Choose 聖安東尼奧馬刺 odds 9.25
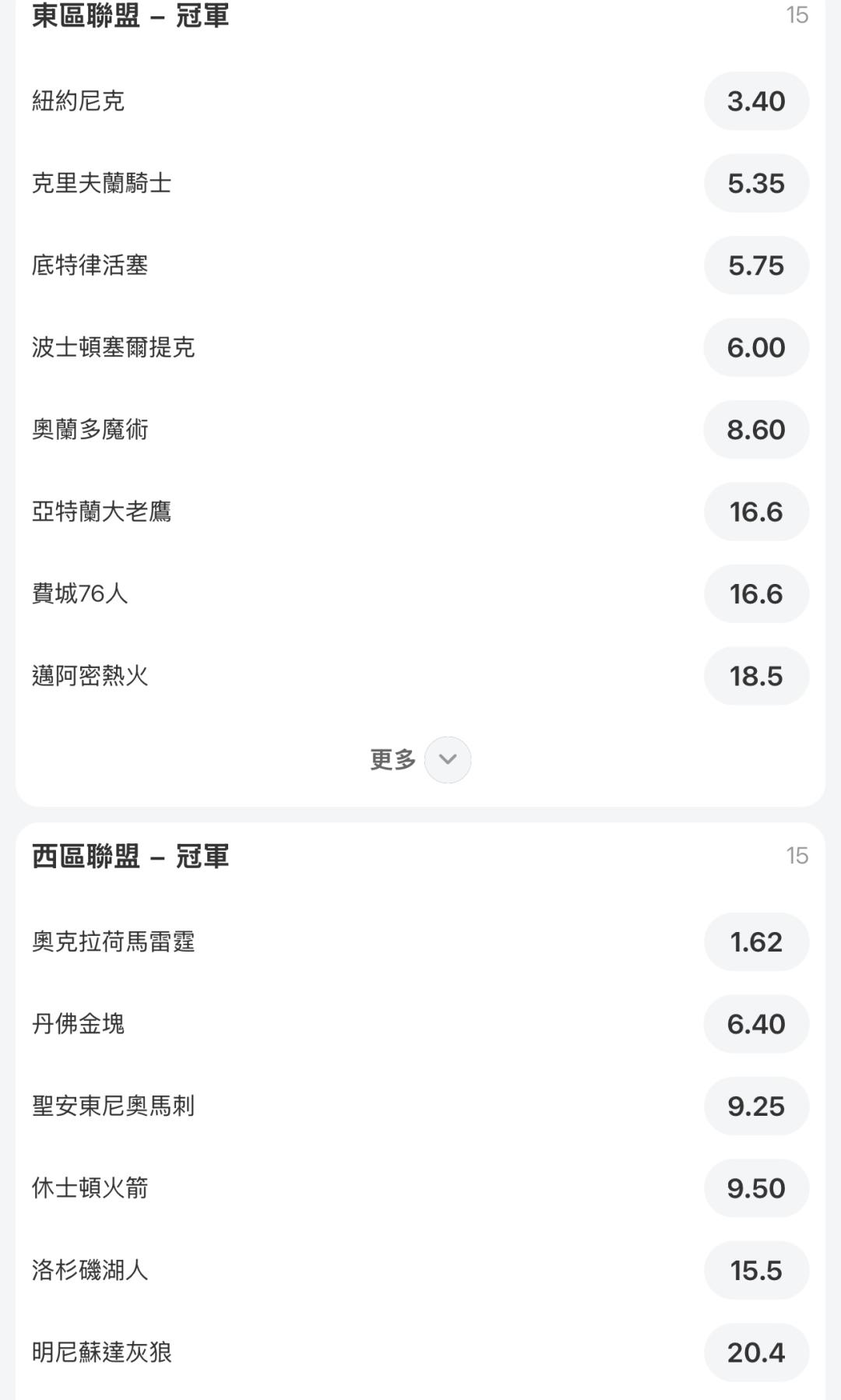The image size is (841, 1400). [756, 1106]
